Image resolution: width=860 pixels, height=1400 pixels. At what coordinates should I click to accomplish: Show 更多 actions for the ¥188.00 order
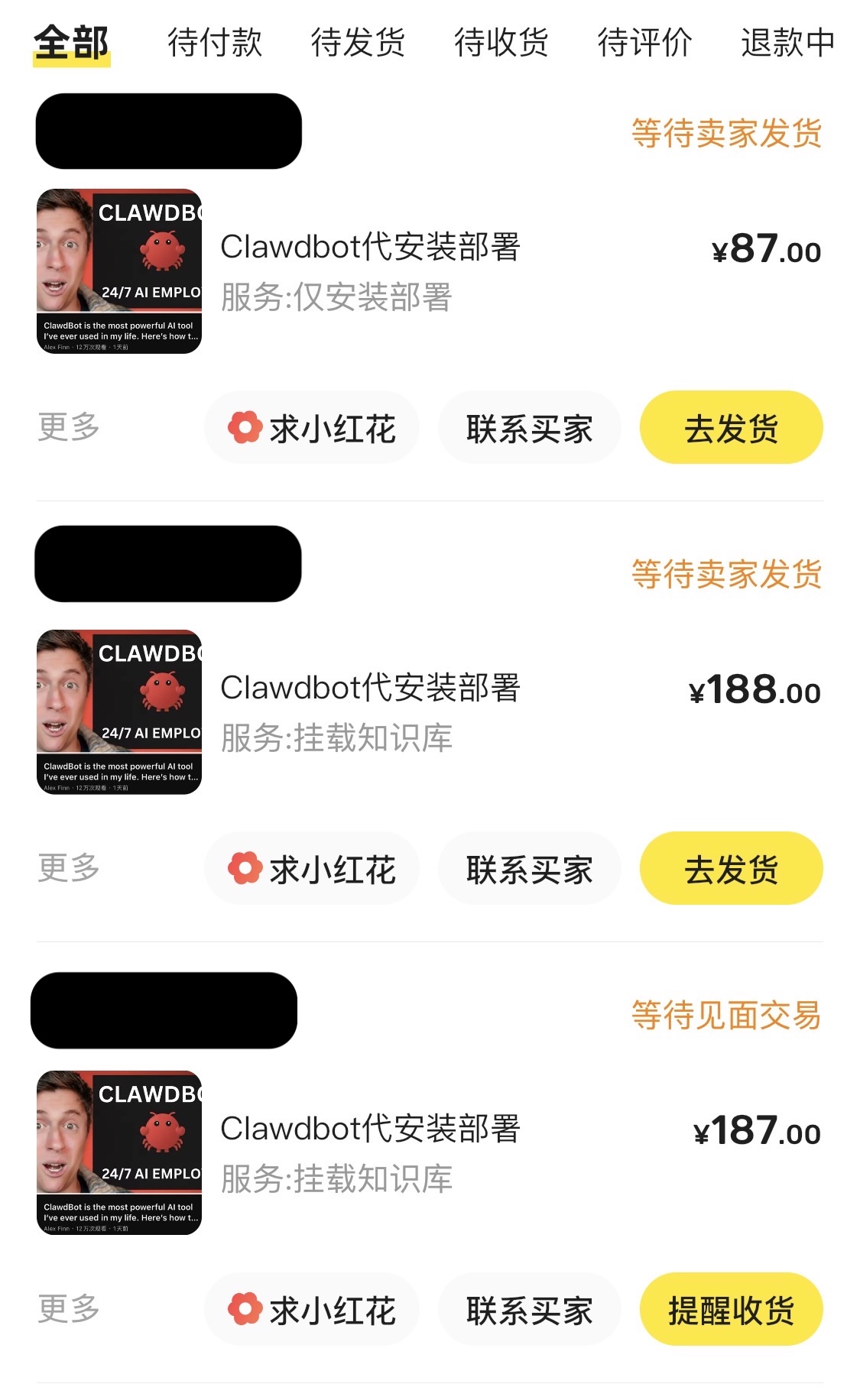tap(69, 867)
